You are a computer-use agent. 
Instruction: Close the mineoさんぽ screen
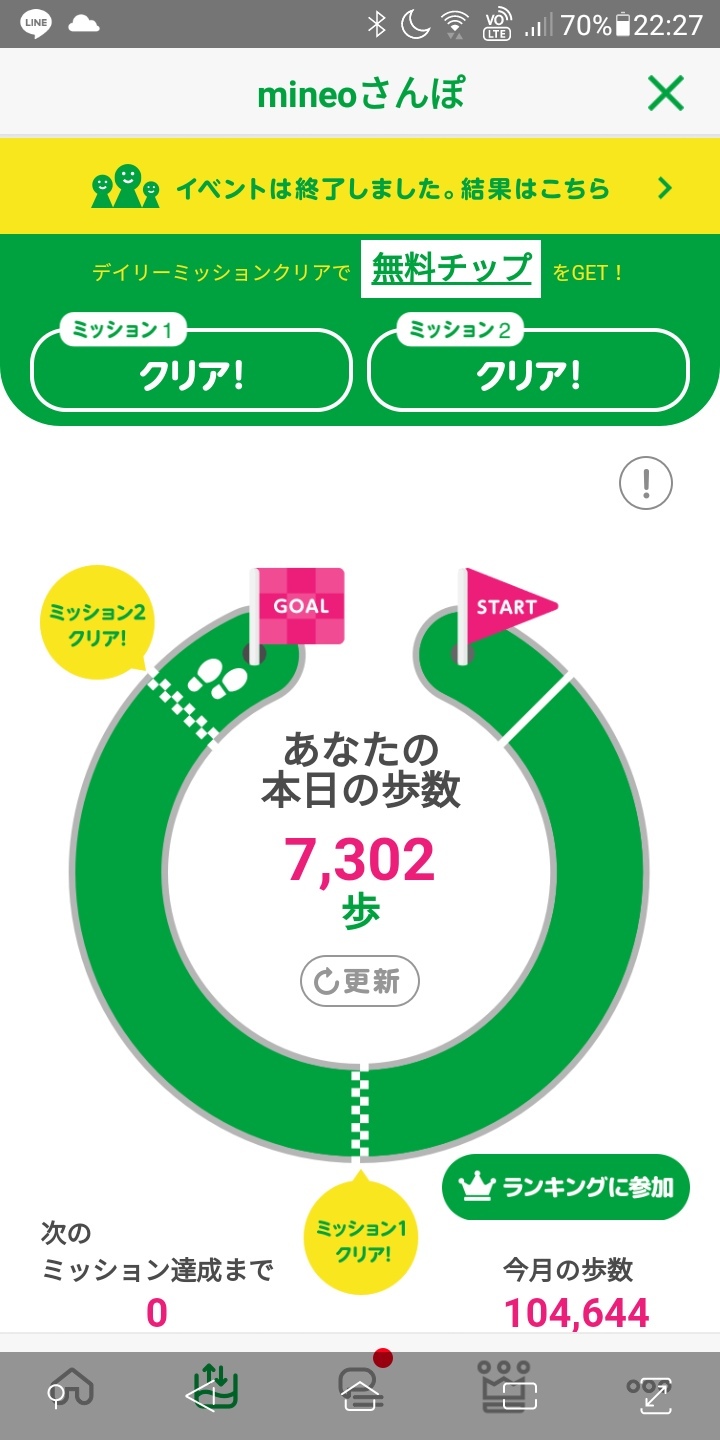[665, 94]
